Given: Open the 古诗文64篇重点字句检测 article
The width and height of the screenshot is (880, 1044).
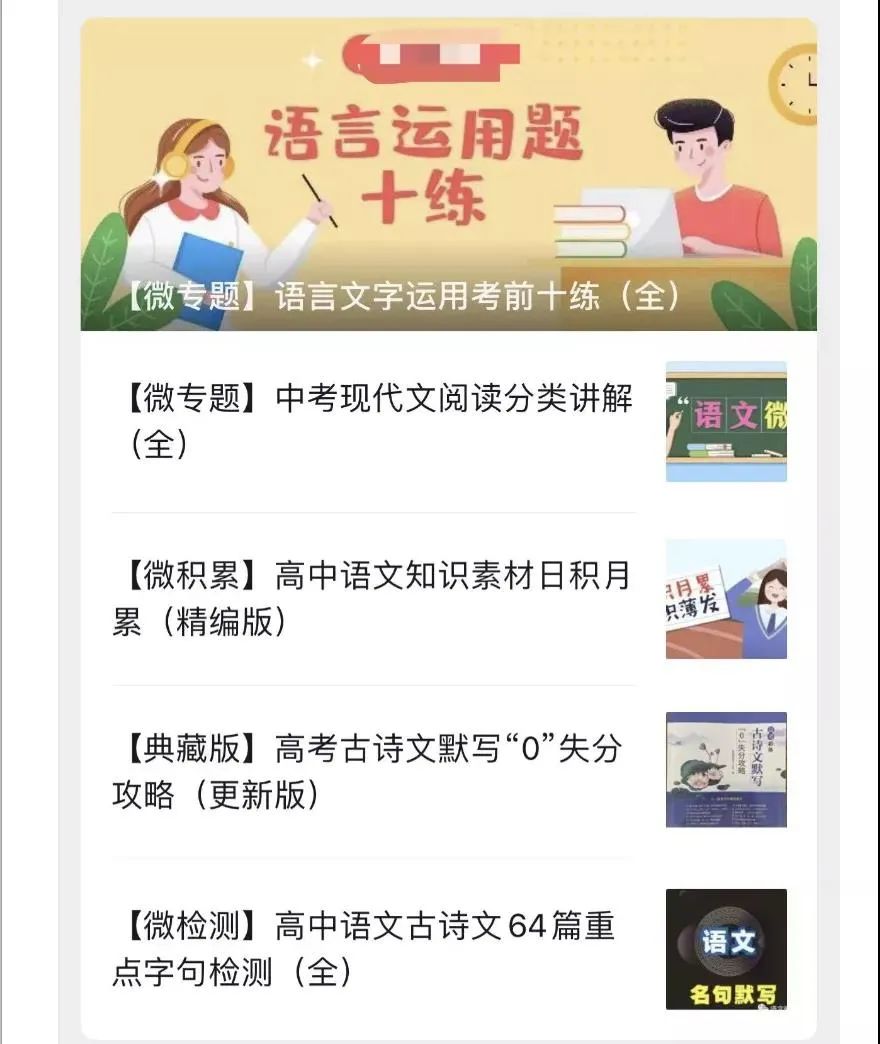Looking at the screenshot, I should [380, 945].
